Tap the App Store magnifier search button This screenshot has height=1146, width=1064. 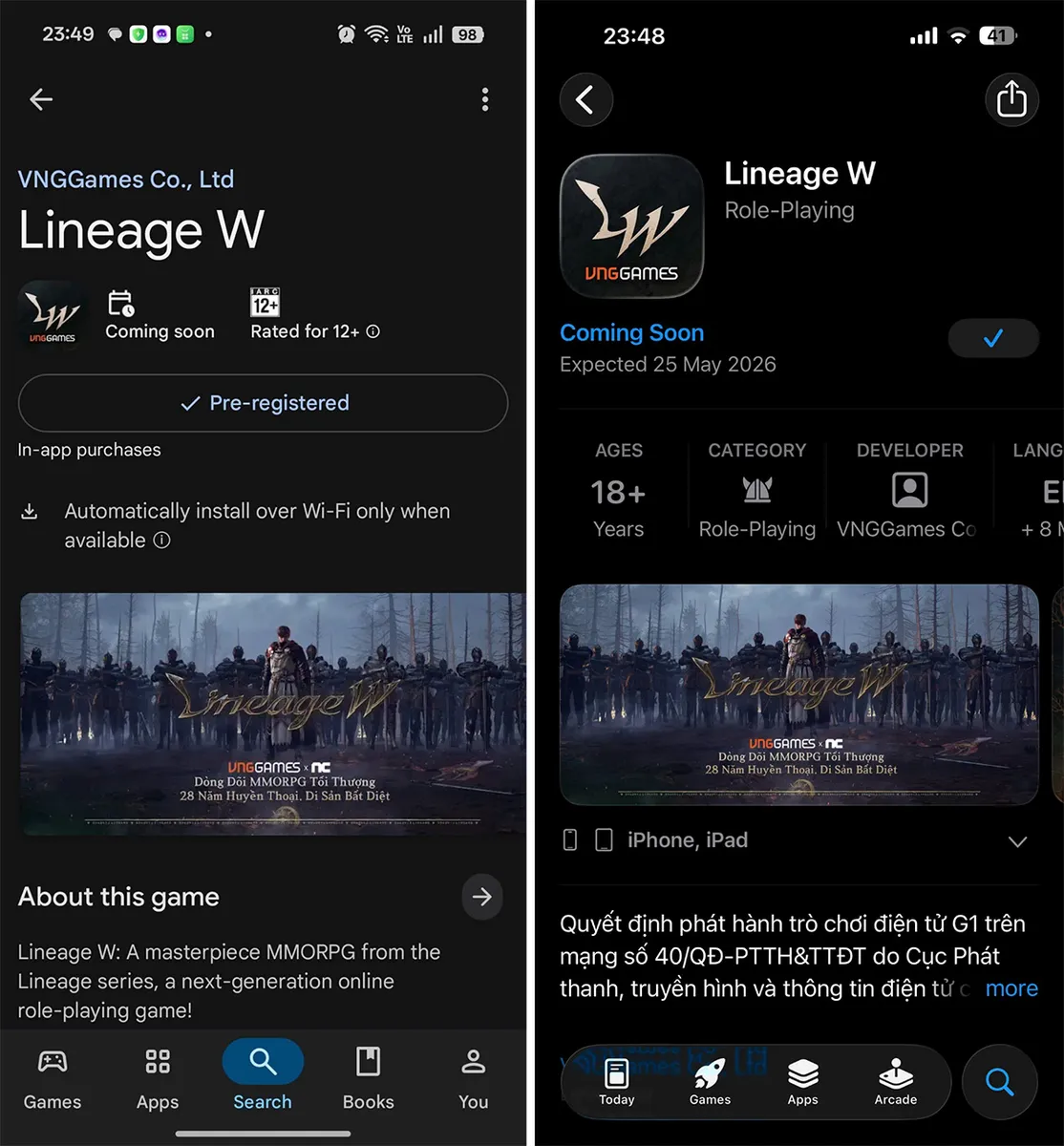coord(1000,1082)
